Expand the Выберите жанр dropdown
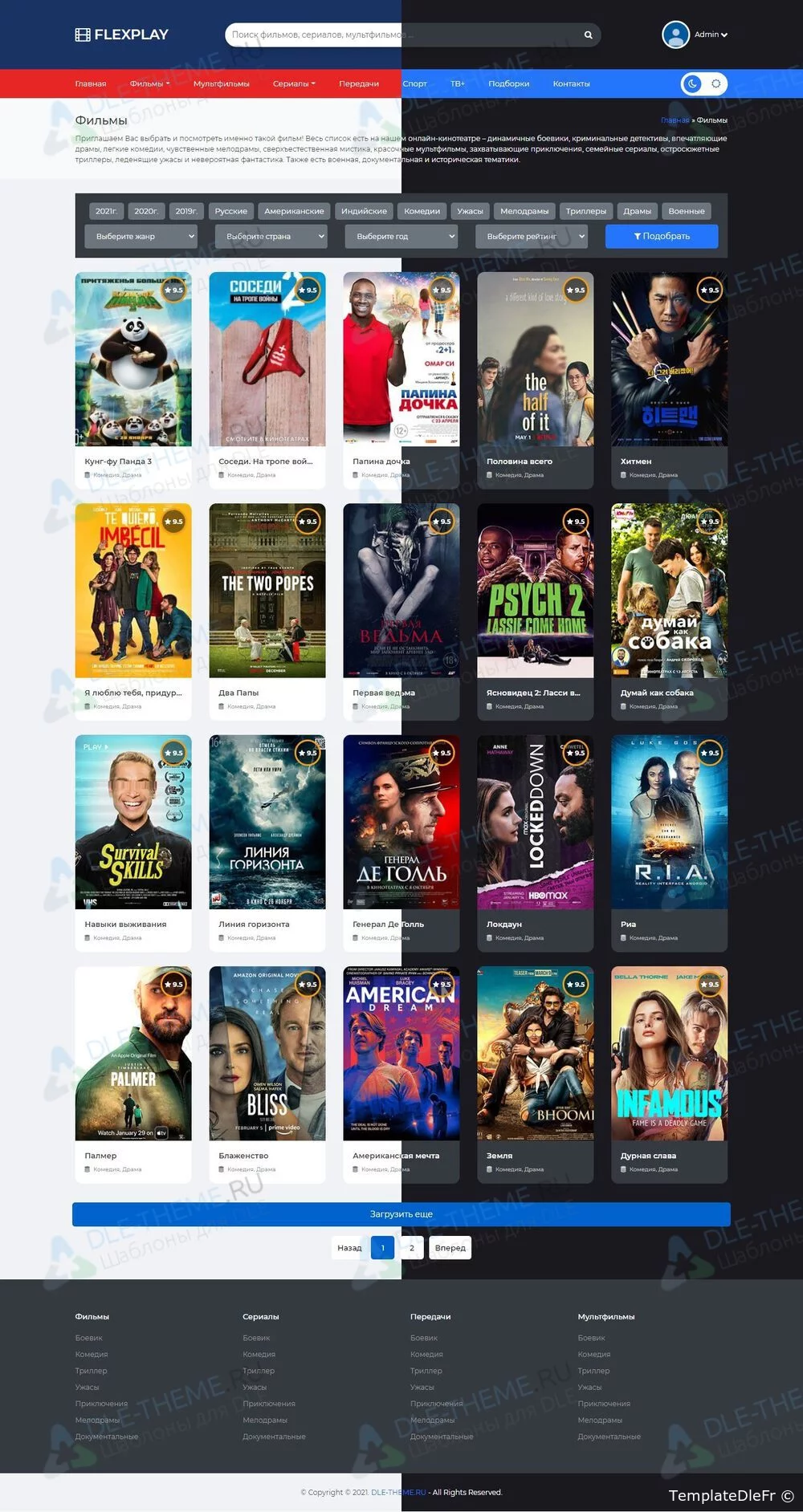Viewport: 803px width, 1512px height. tap(141, 236)
